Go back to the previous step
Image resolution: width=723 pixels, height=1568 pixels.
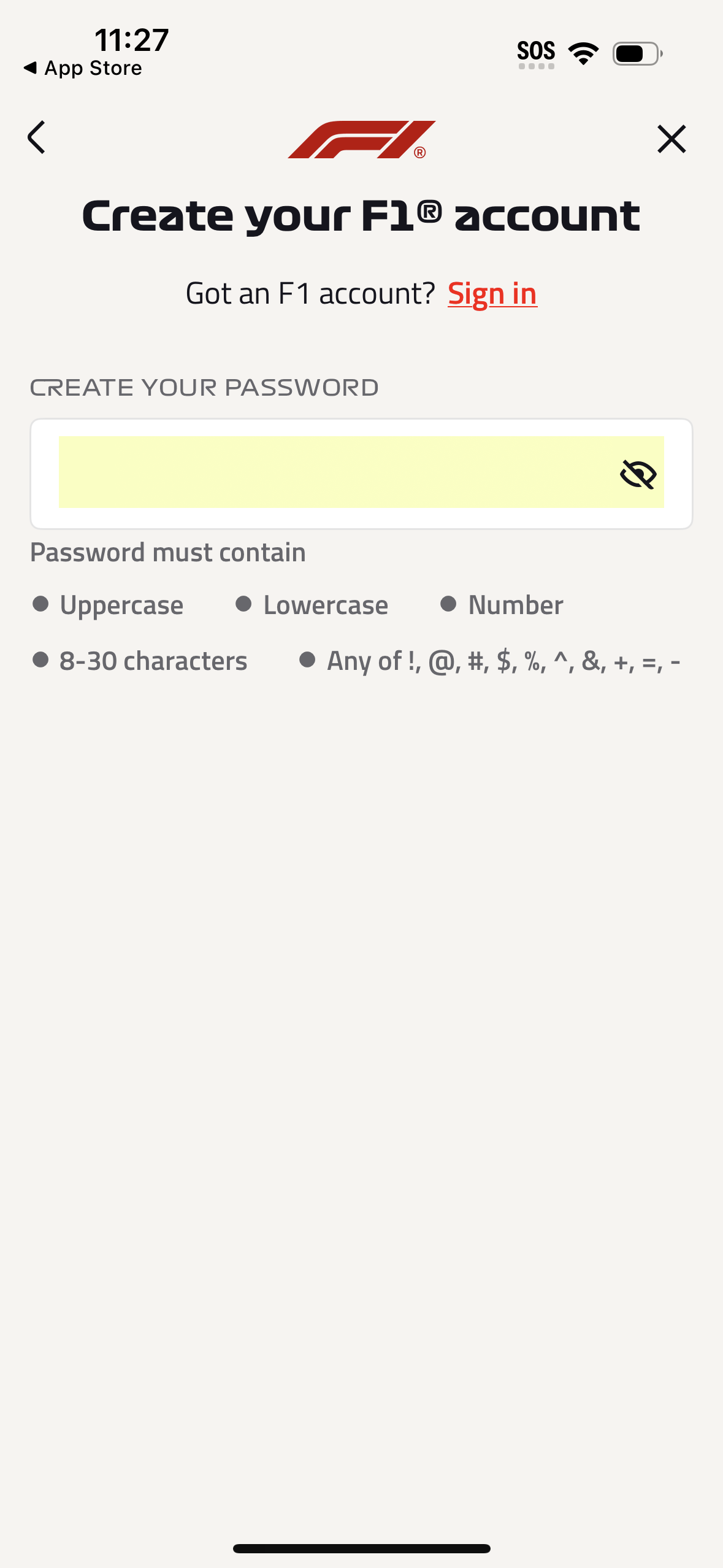click(37, 137)
